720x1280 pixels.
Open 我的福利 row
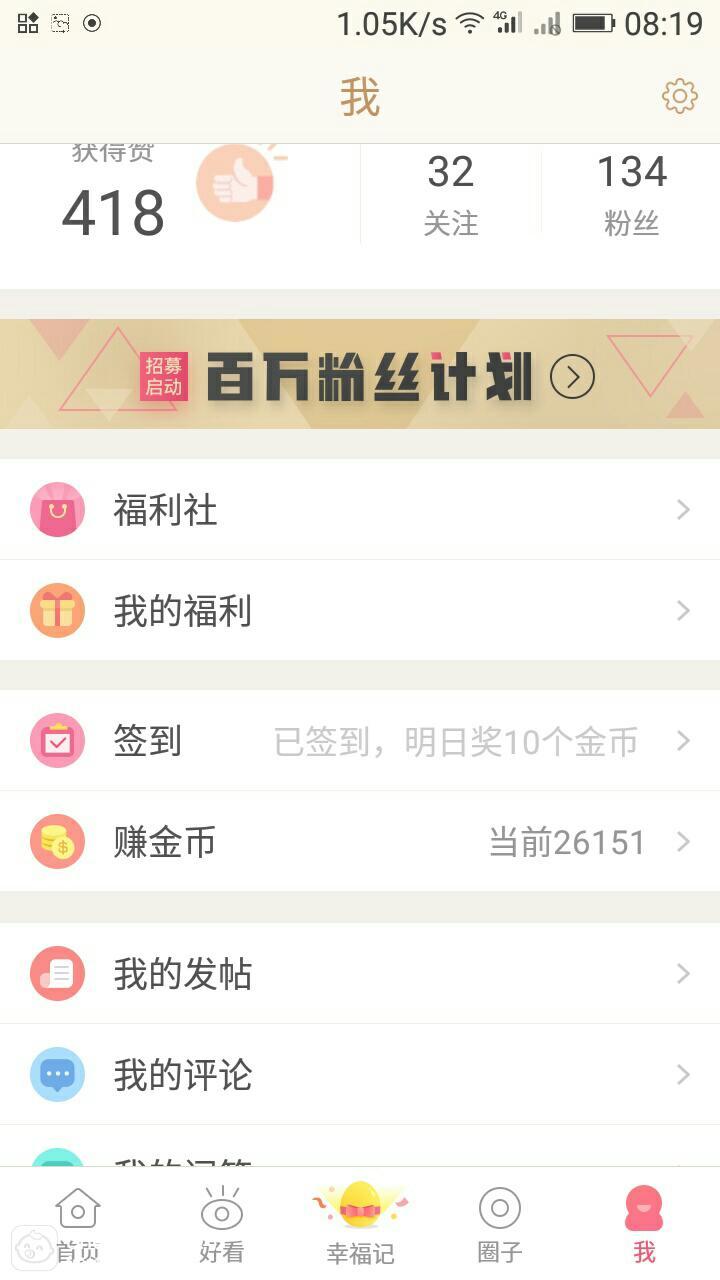click(360, 611)
